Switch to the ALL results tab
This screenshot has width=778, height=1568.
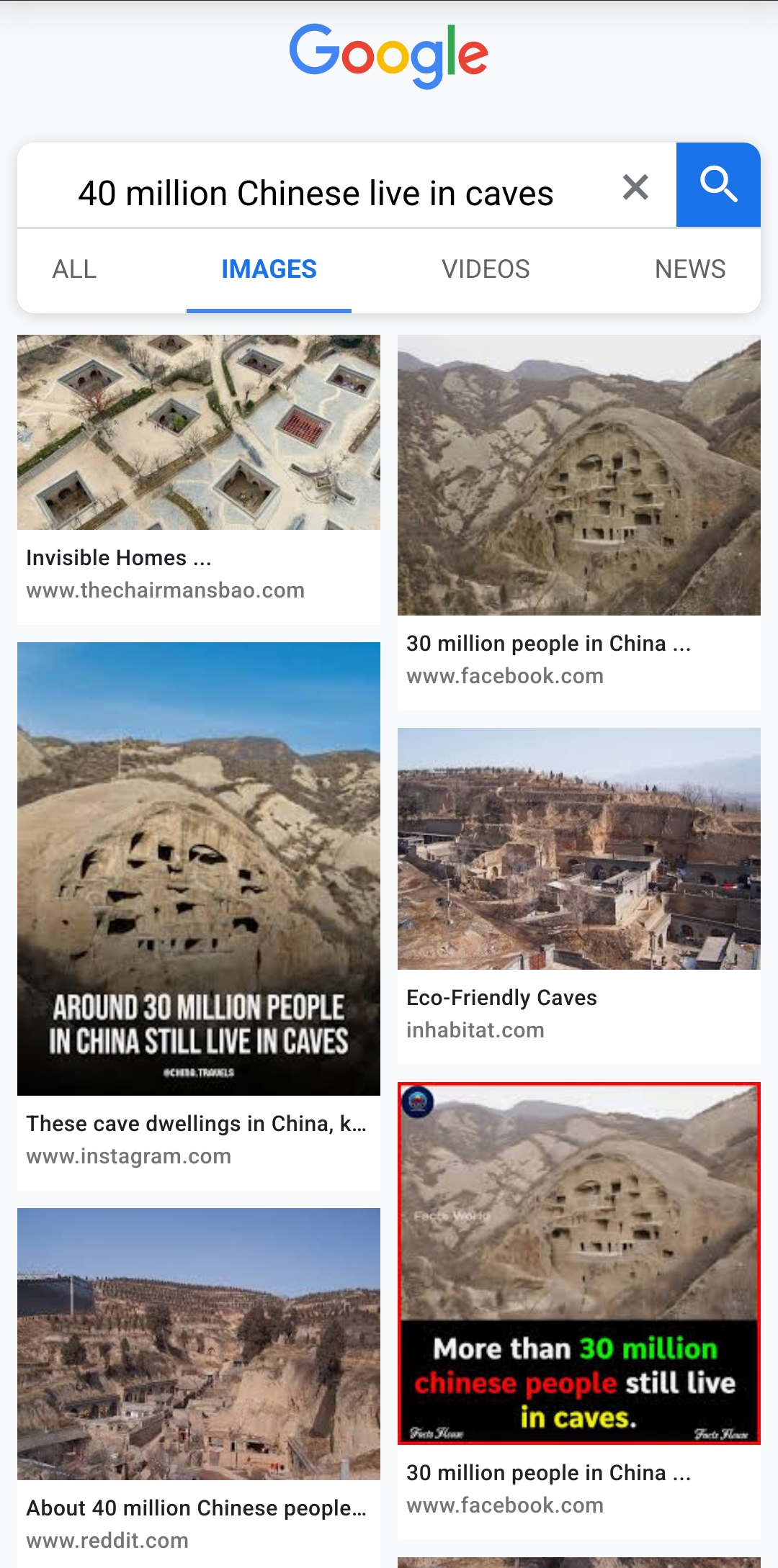pyautogui.click(x=74, y=269)
